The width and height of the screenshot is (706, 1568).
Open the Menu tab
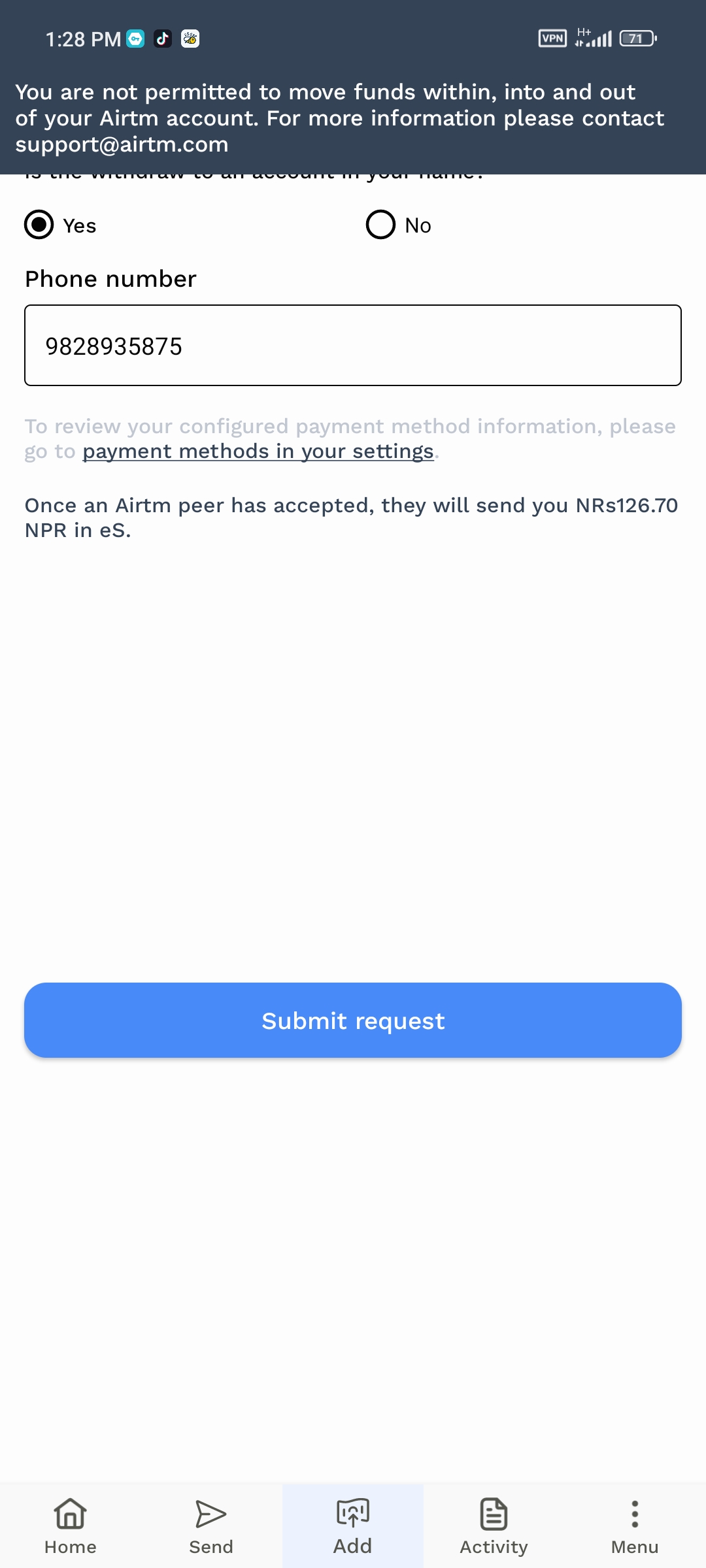pyautogui.click(x=635, y=1526)
